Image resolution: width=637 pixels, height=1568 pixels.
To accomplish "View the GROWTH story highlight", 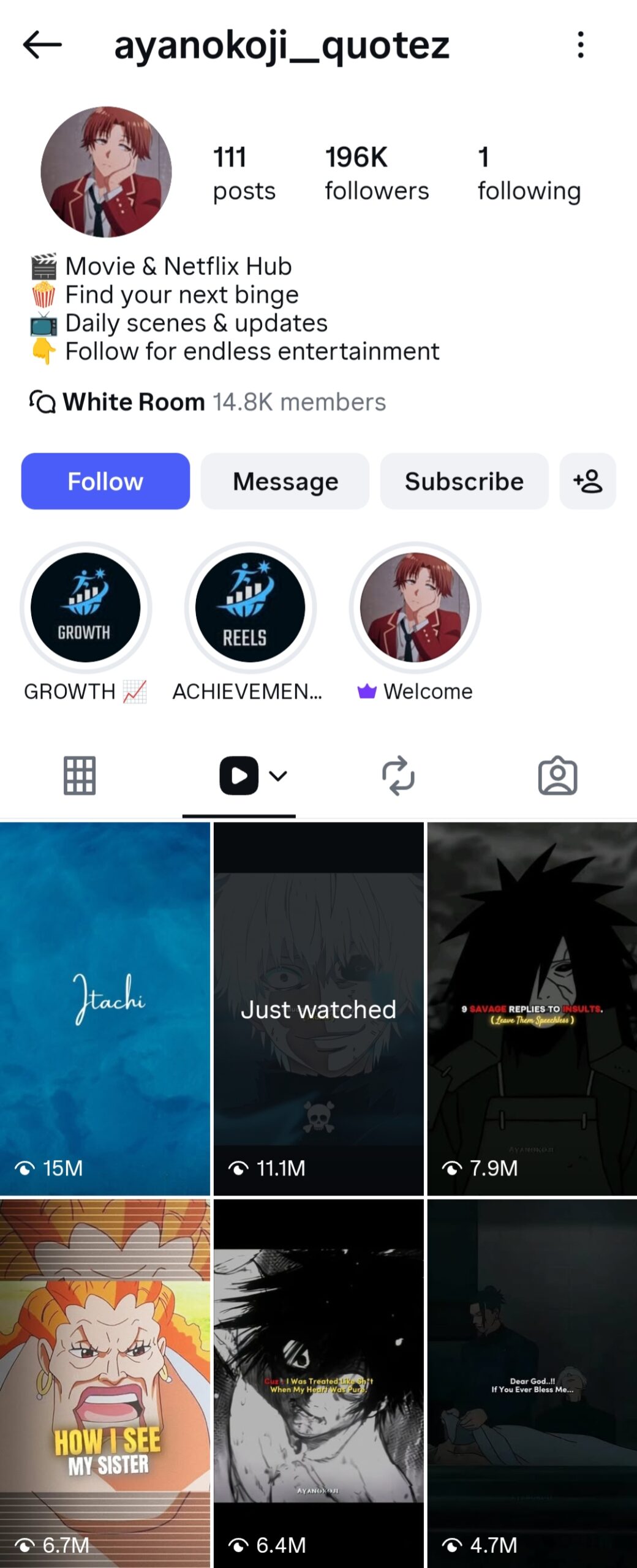I will (86, 608).
